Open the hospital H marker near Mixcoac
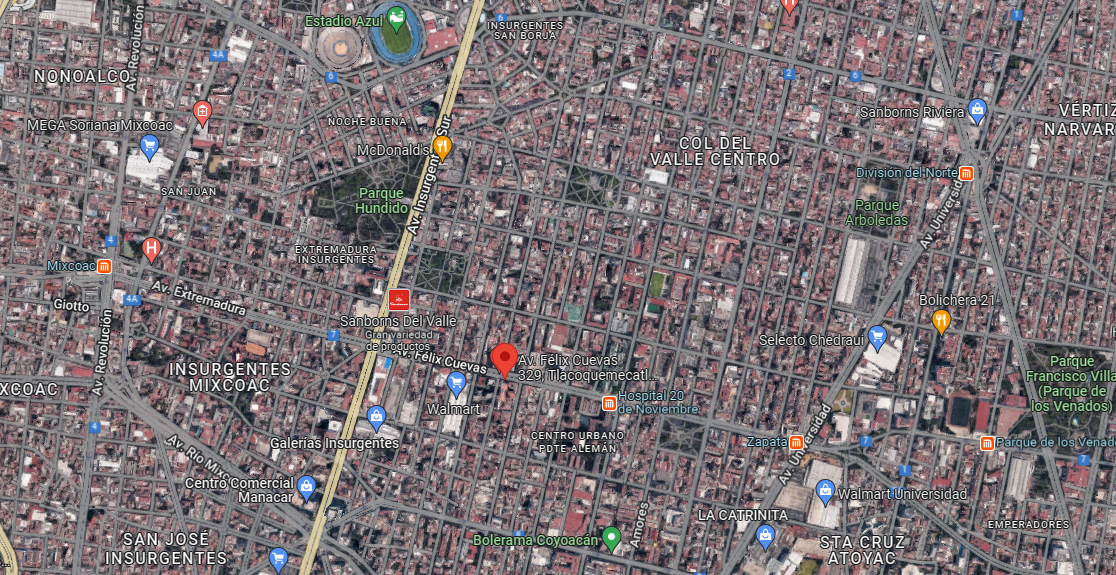The height and width of the screenshot is (575, 1116). [151, 250]
